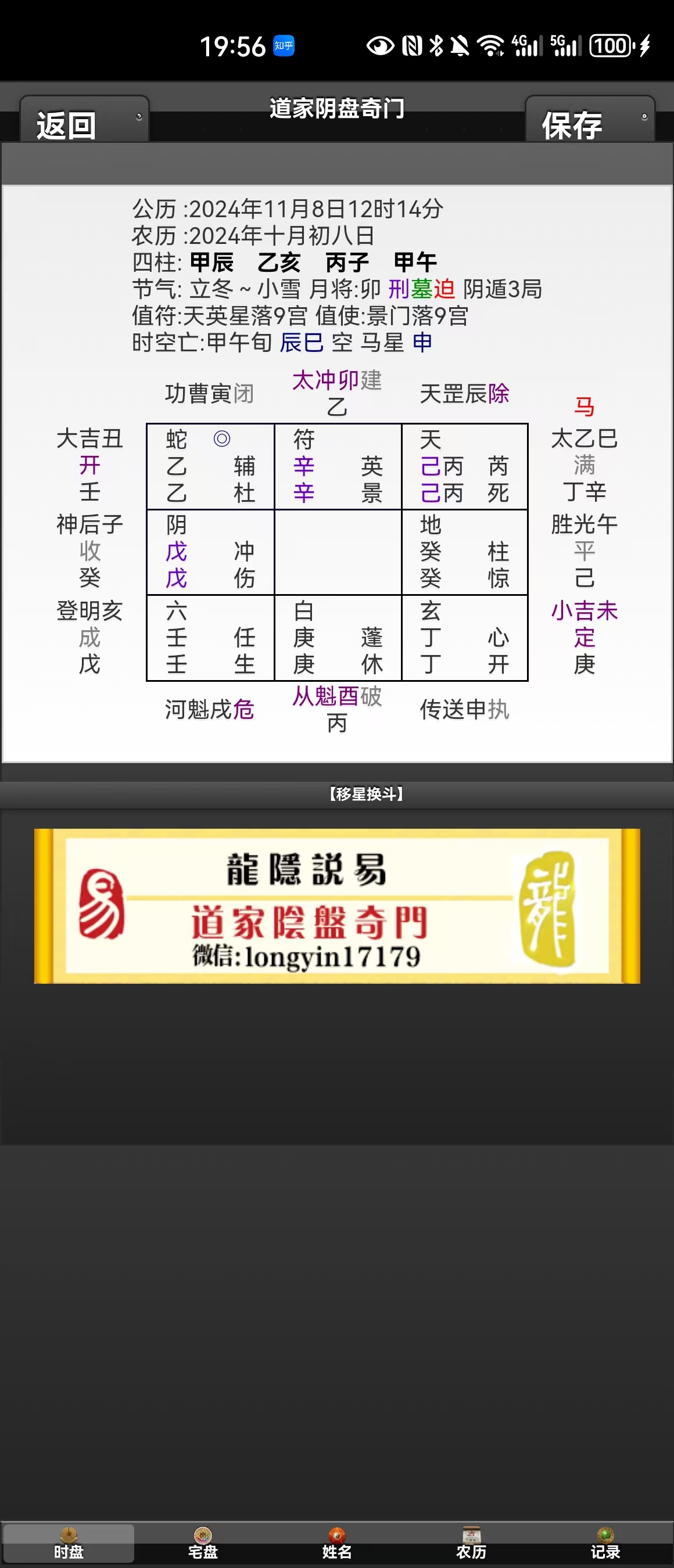Switch to the 宅盘 tab
The image size is (674, 1568).
[203, 1544]
